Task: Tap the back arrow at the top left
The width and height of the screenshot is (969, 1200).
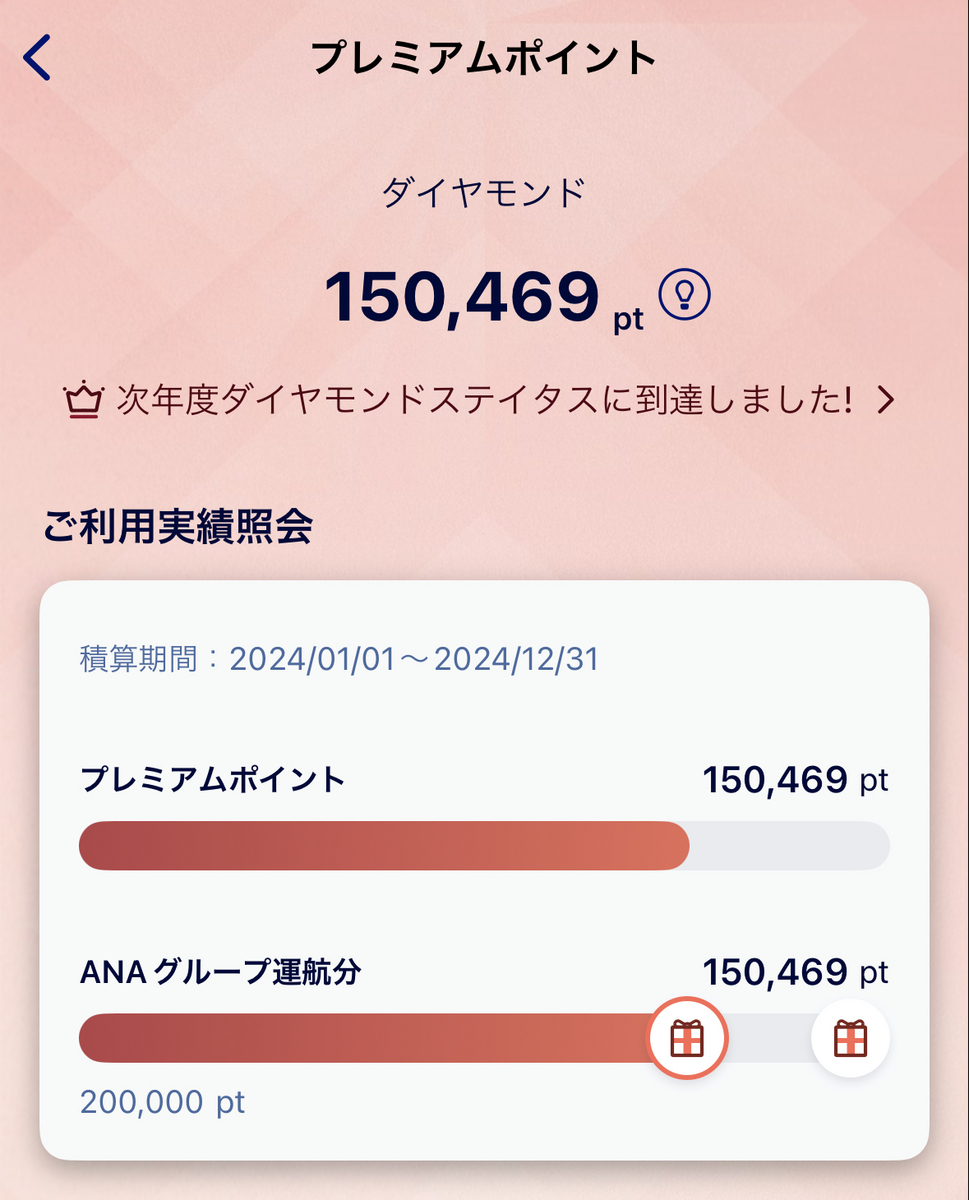Action: [37, 57]
